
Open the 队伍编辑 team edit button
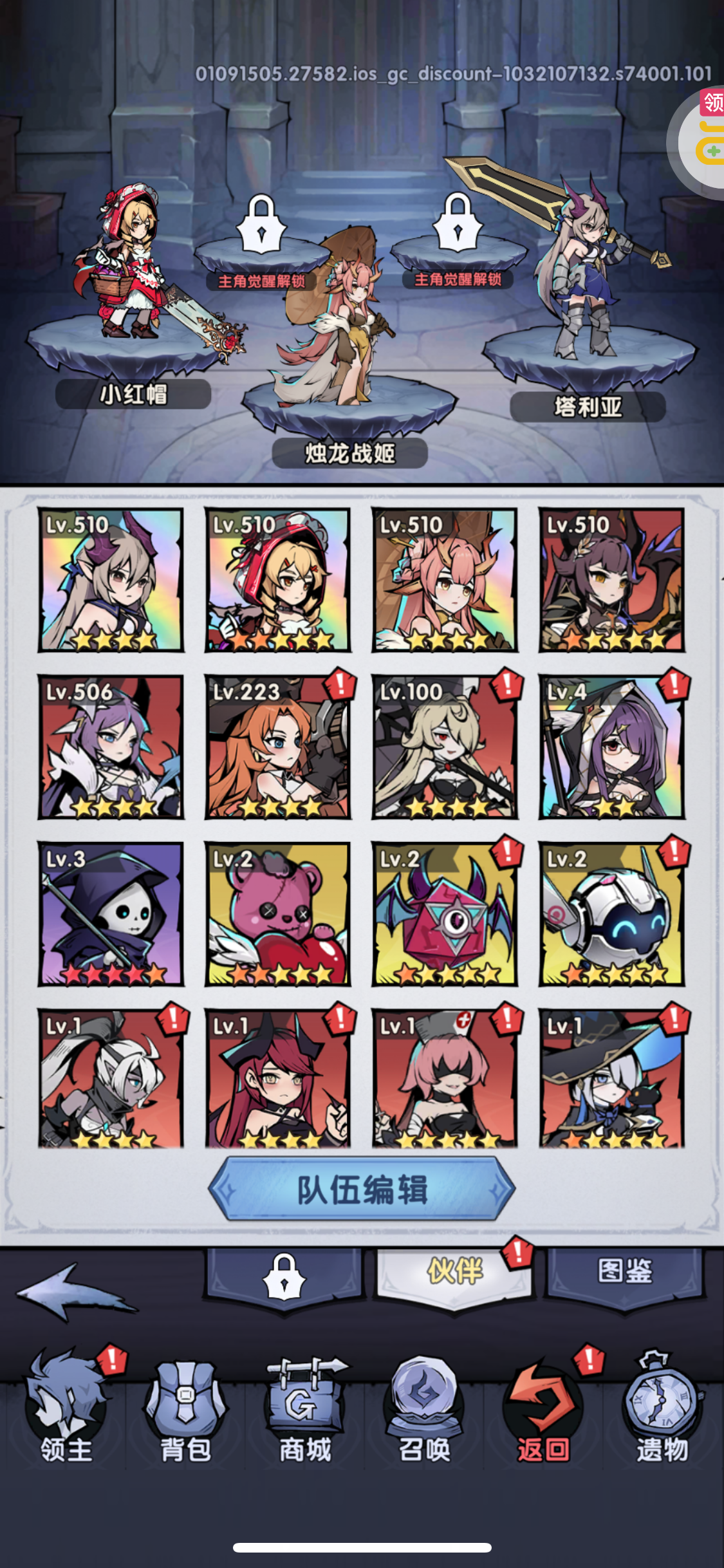(362, 1190)
